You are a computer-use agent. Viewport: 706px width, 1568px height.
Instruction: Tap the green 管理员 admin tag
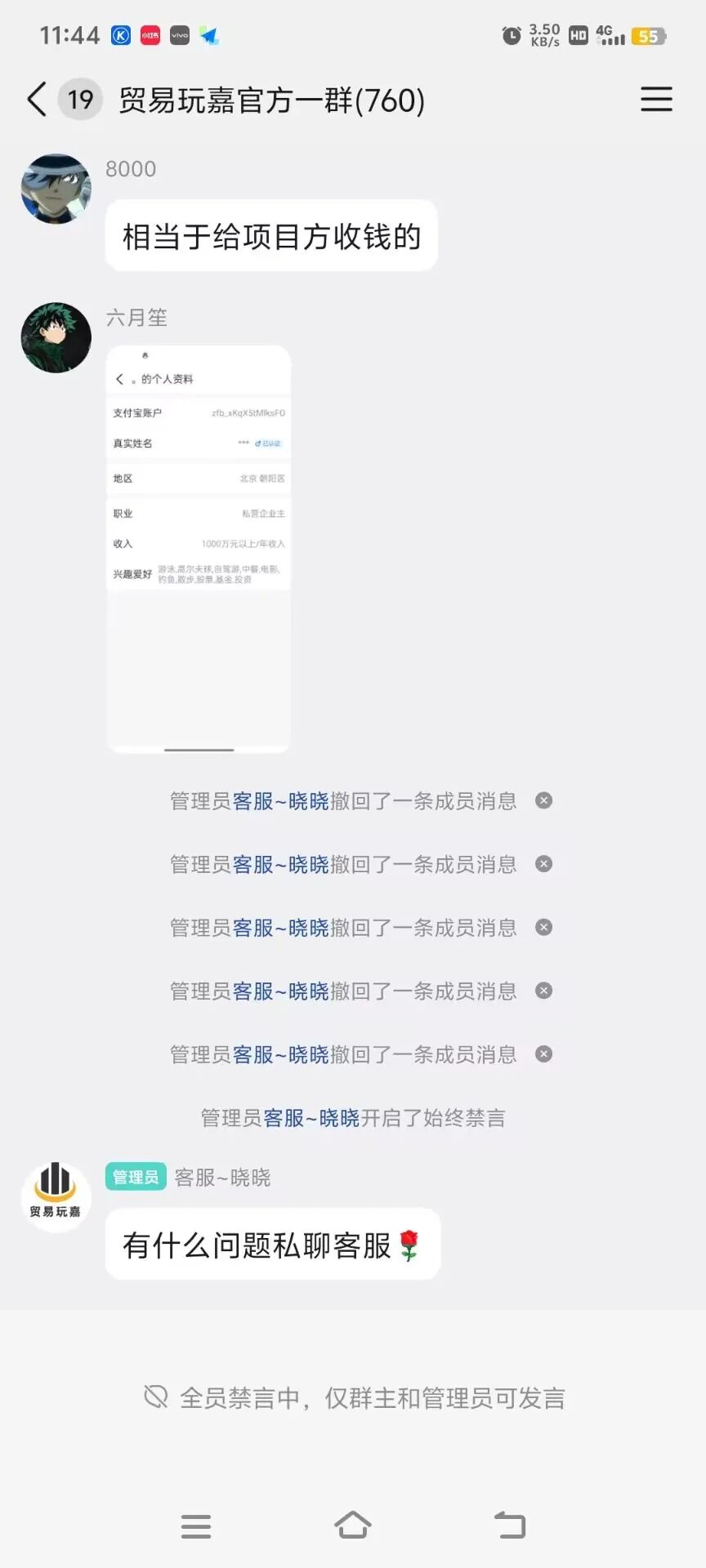[135, 1176]
